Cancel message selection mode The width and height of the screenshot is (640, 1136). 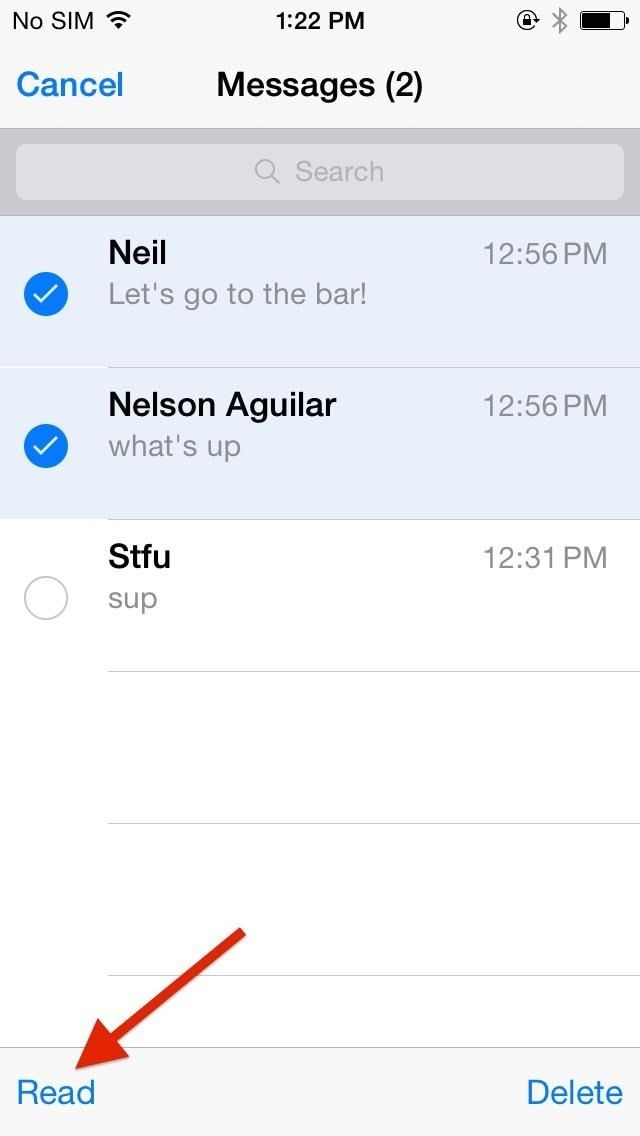70,85
